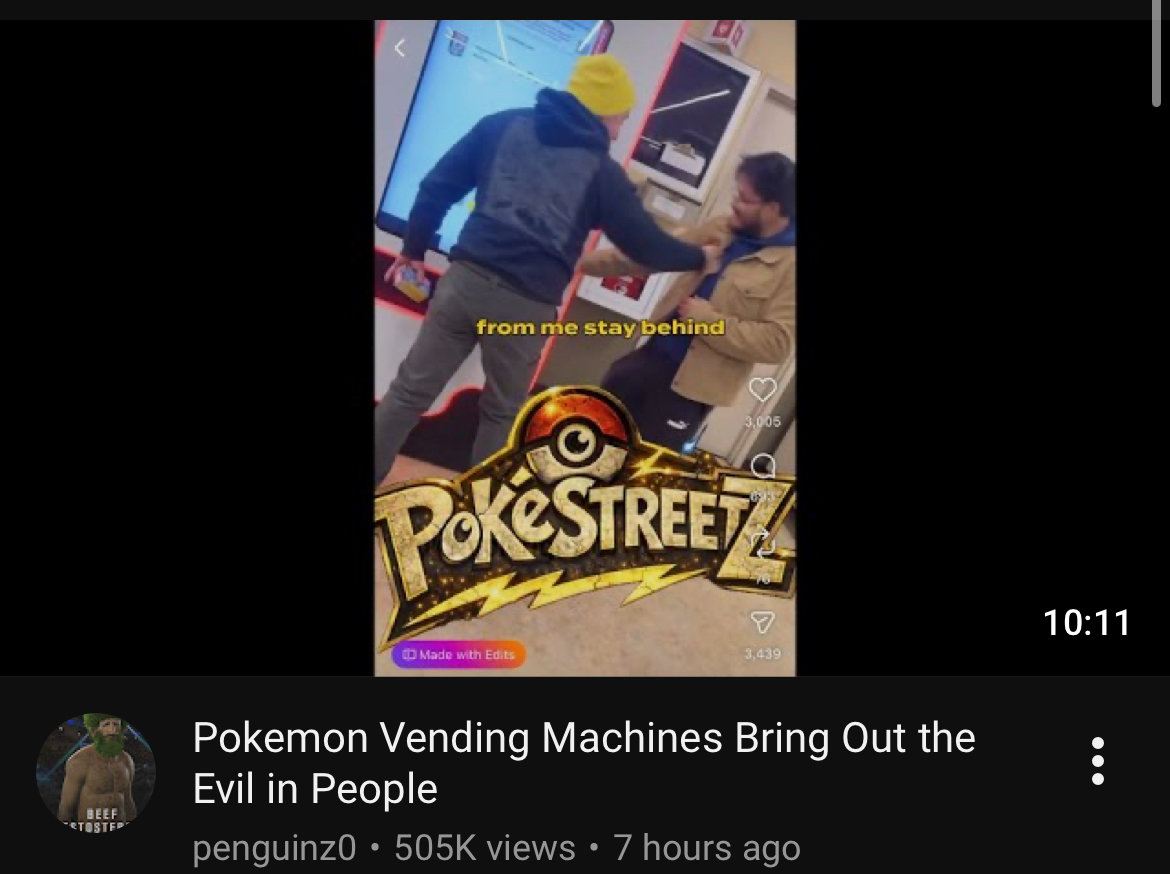
Task: Play the Pokemon Vending Machines video thumbnail
Action: click(585, 347)
